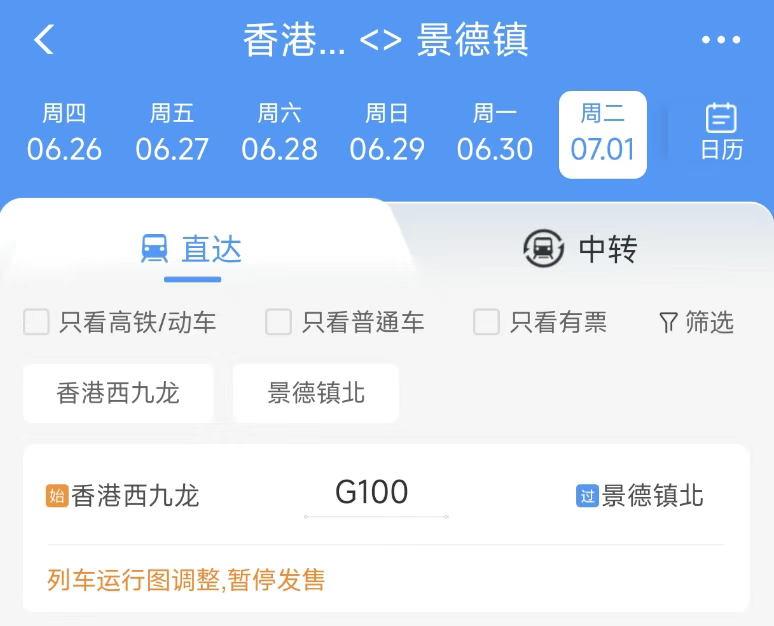Select Friday 06.27 date
774x626 pixels.
(x=172, y=133)
